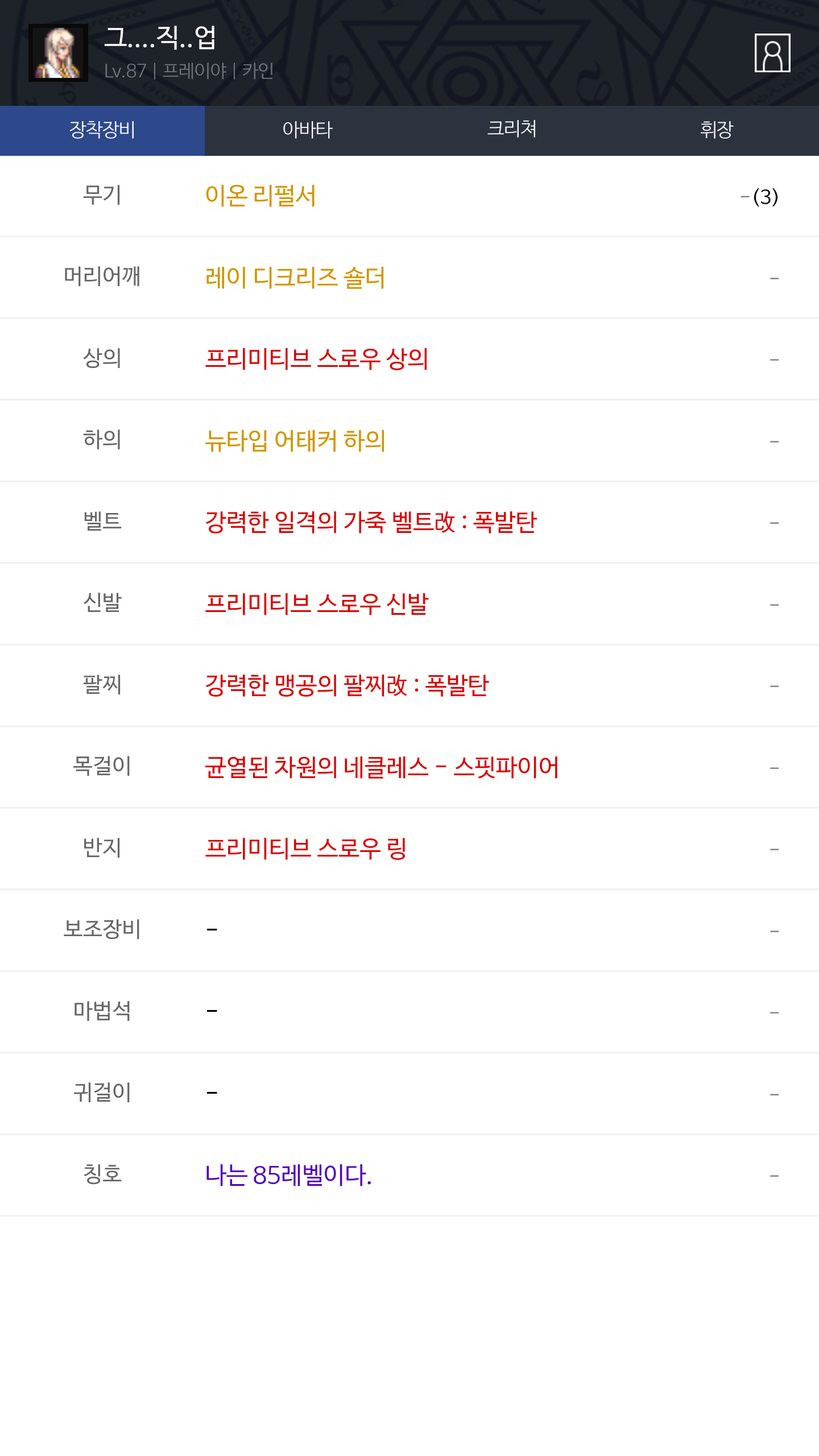Open the profile icon in the header
Viewport: 819px width, 1456px height.
pos(772,53)
